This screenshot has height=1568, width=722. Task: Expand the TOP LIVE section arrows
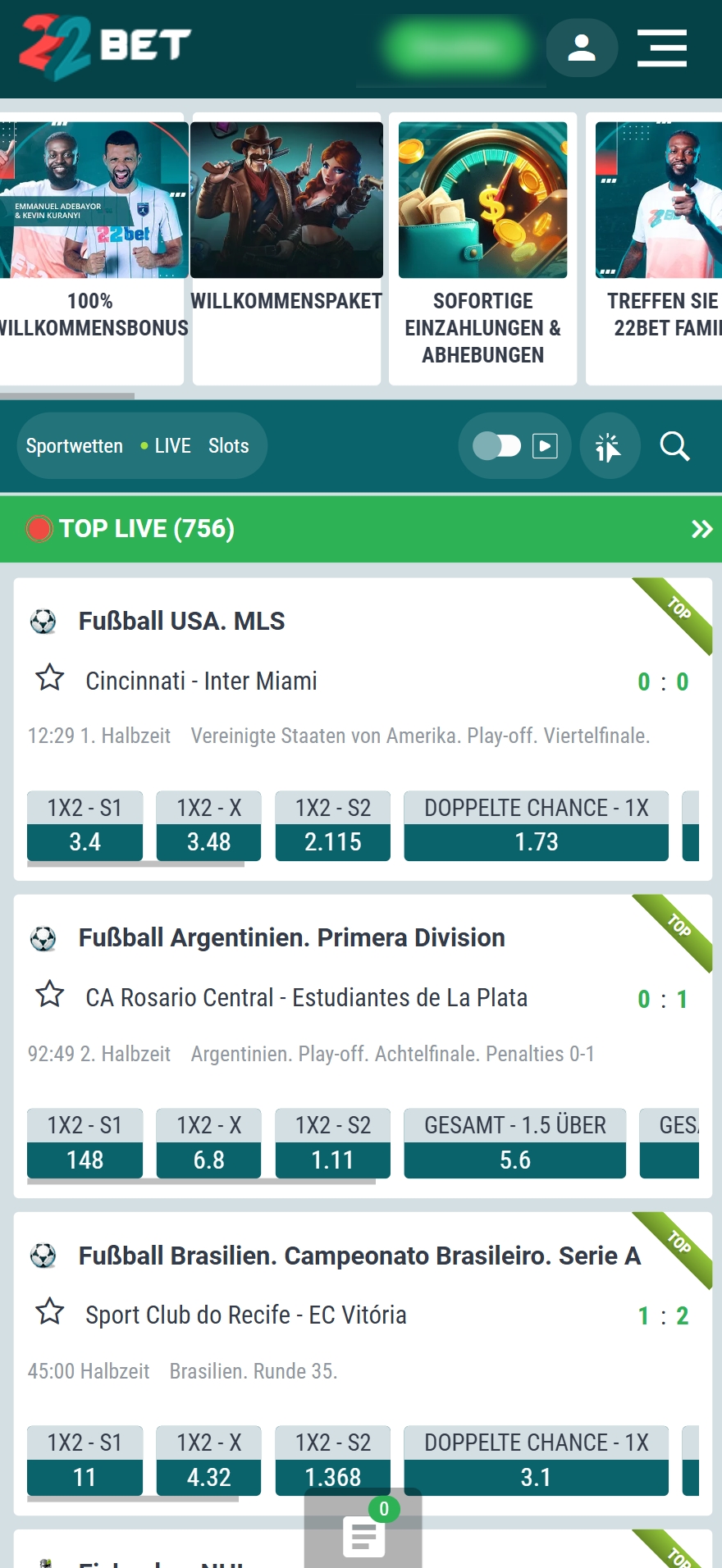(701, 529)
